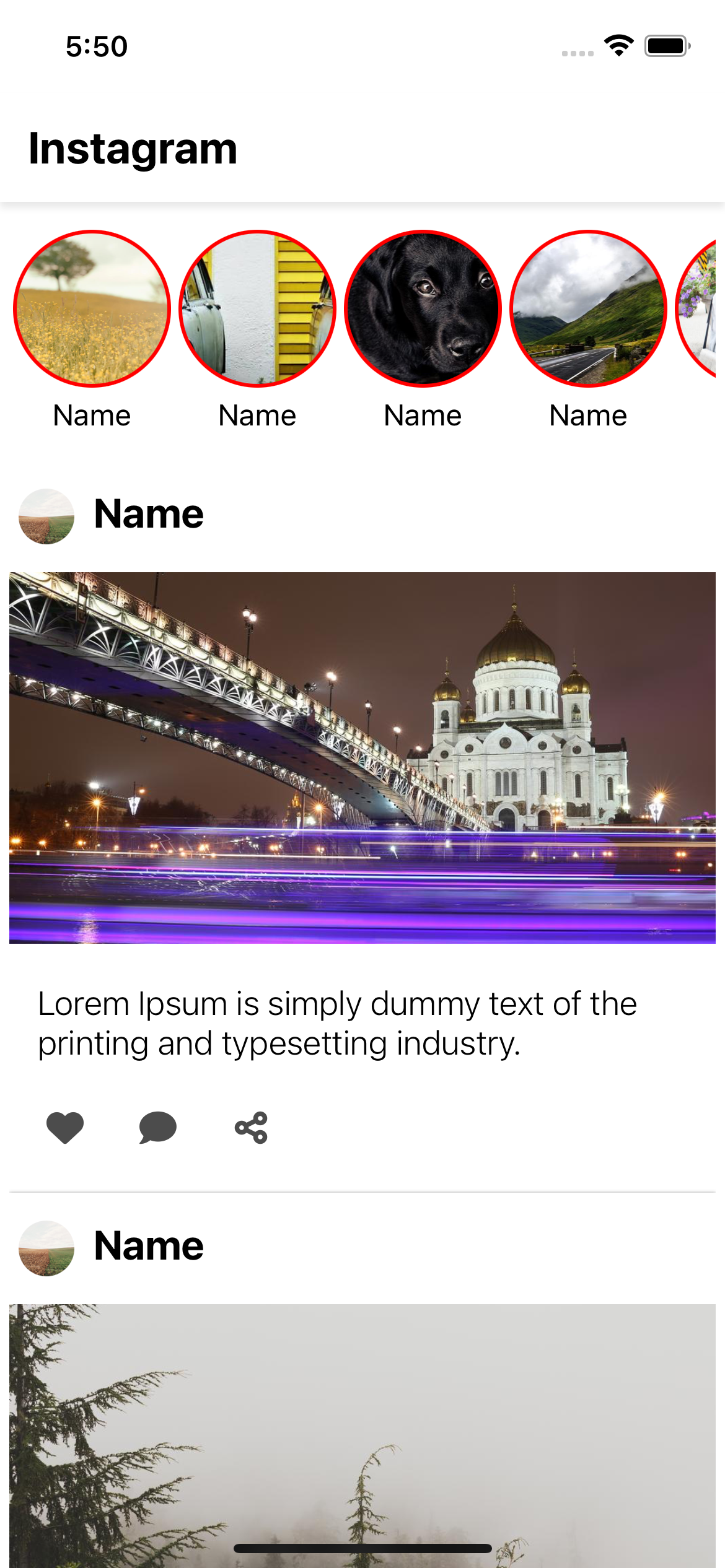
Task: Like the bridge and cathedral post
Action: pyautogui.click(x=65, y=1127)
